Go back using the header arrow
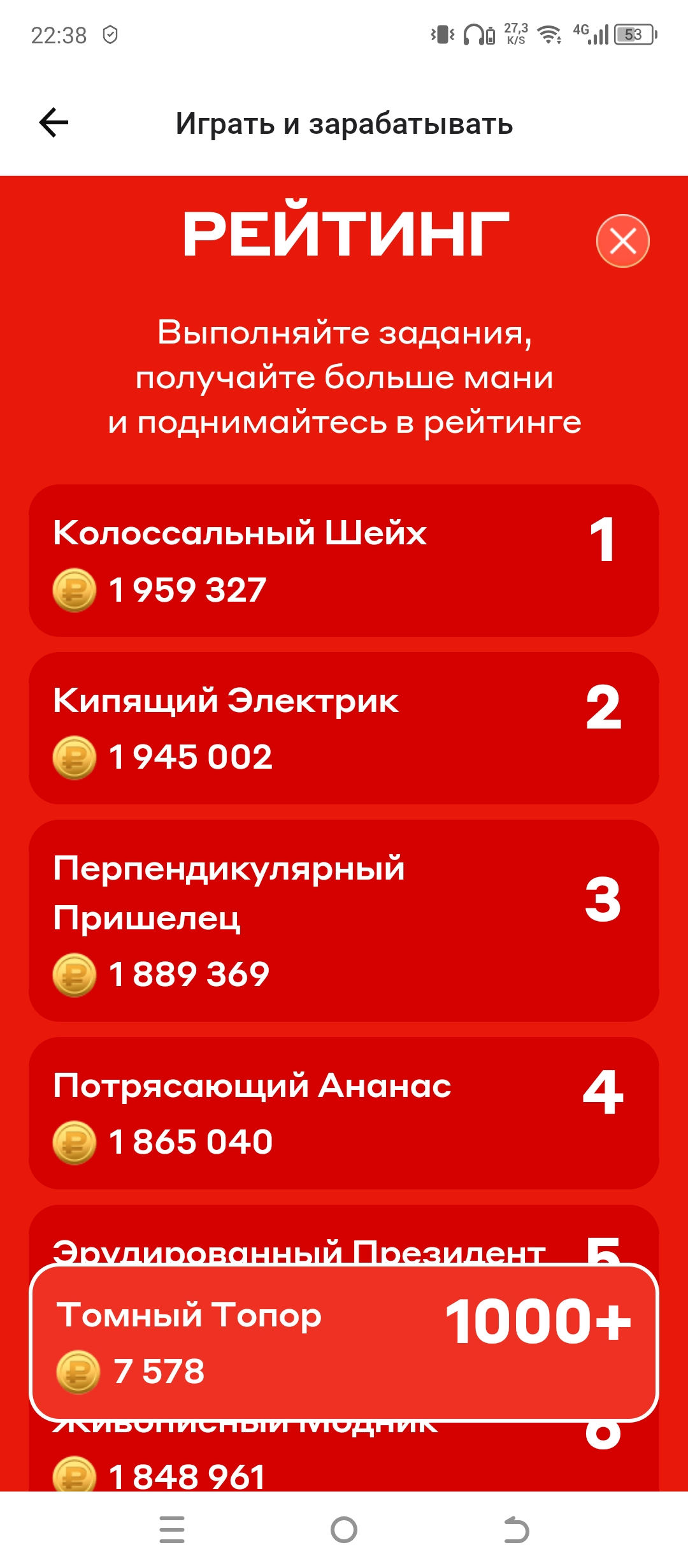 [x=54, y=122]
